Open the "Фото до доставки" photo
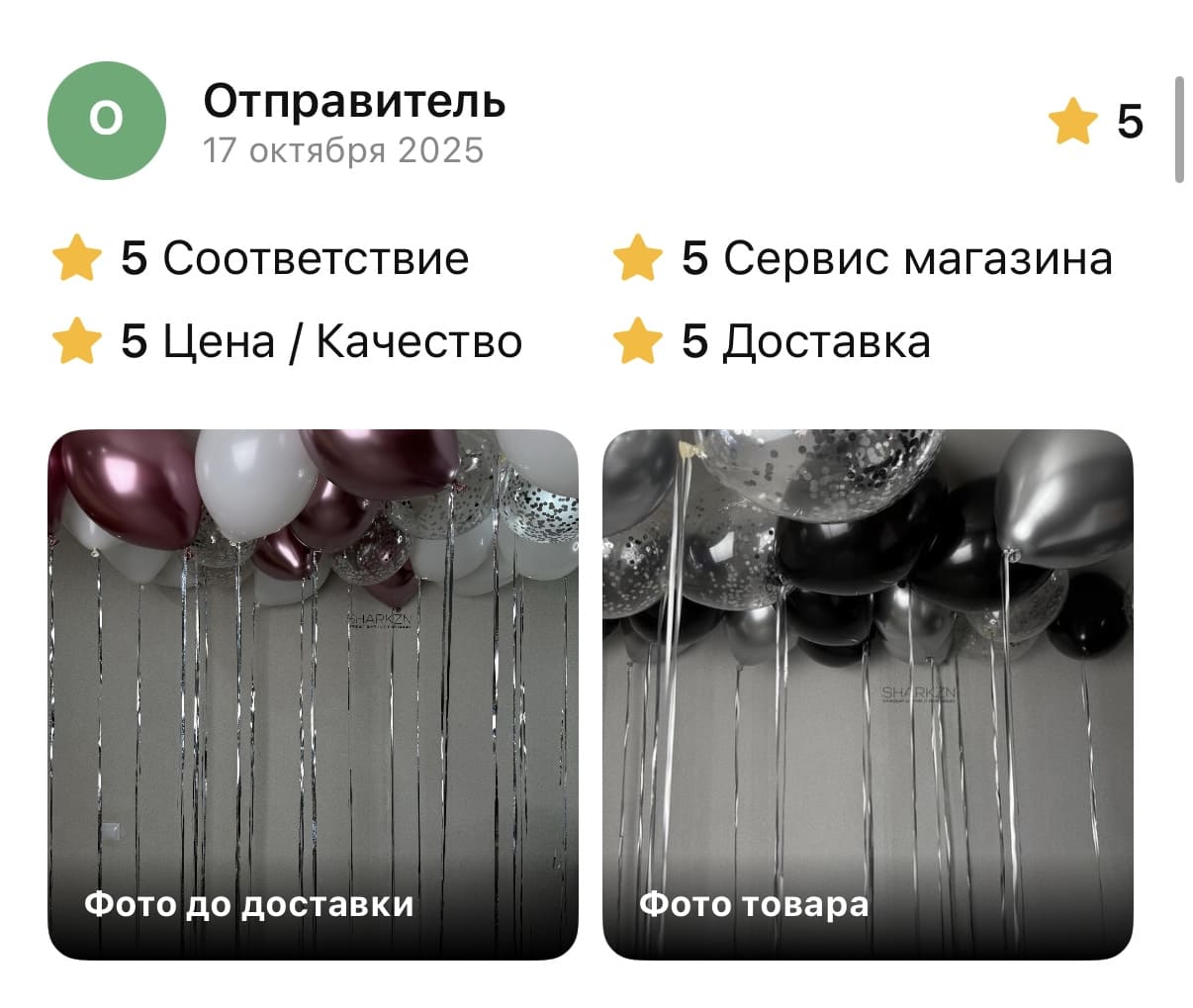Viewport: 1193px width, 1008px height. tap(313, 693)
